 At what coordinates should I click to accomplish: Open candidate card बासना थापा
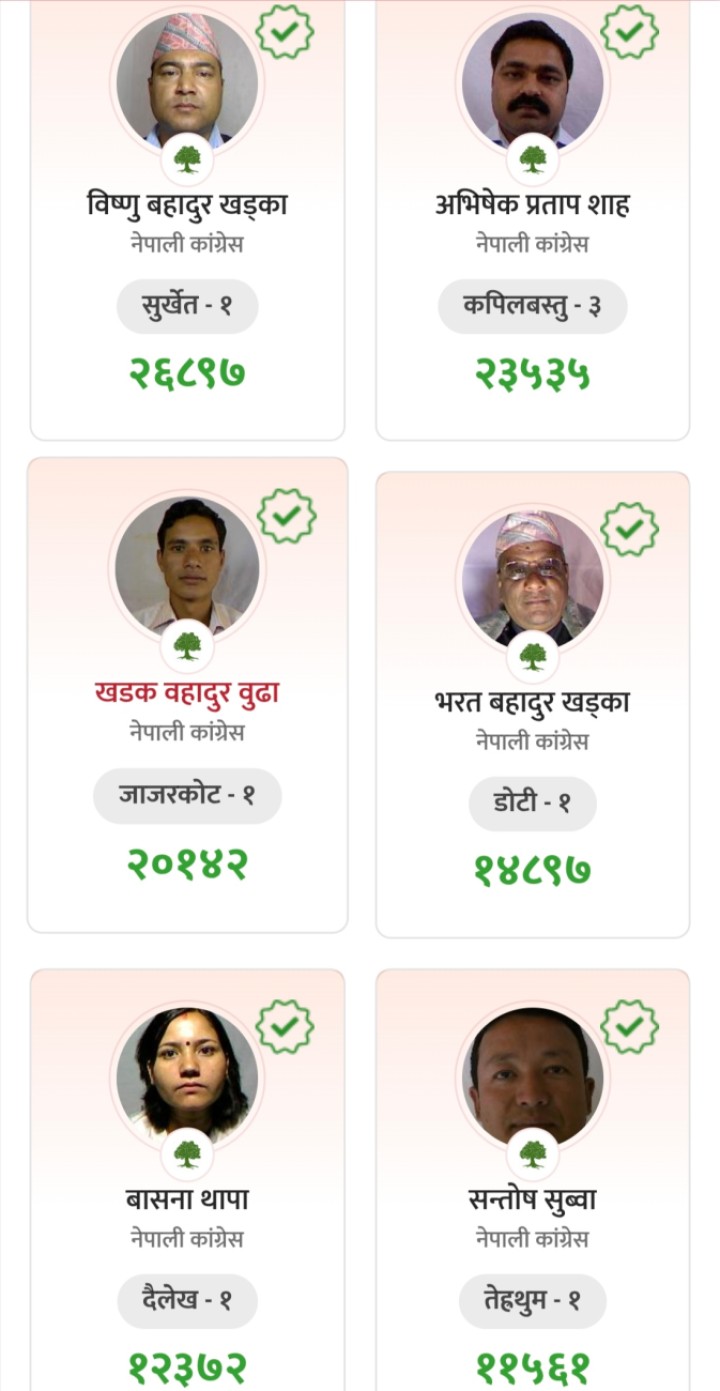point(187,1199)
